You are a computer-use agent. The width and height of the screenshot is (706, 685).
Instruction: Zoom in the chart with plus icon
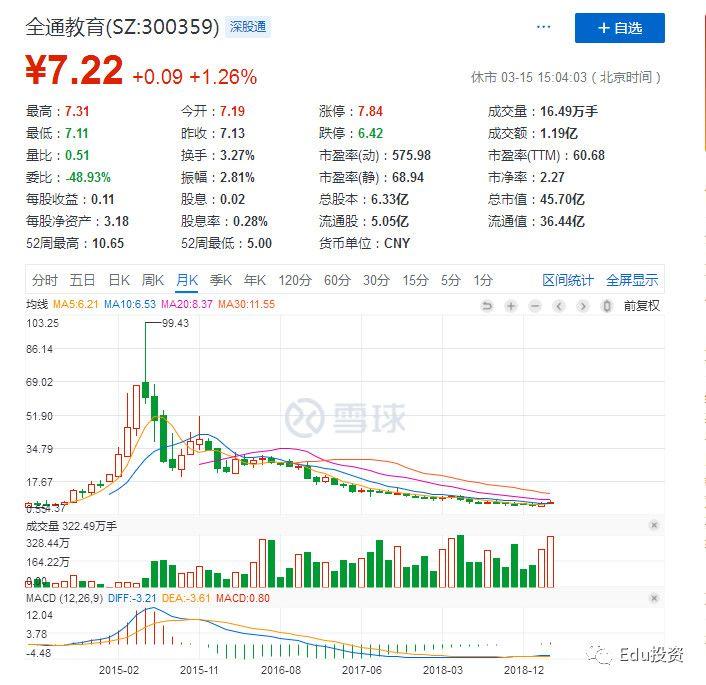click(x=511, y=305)
